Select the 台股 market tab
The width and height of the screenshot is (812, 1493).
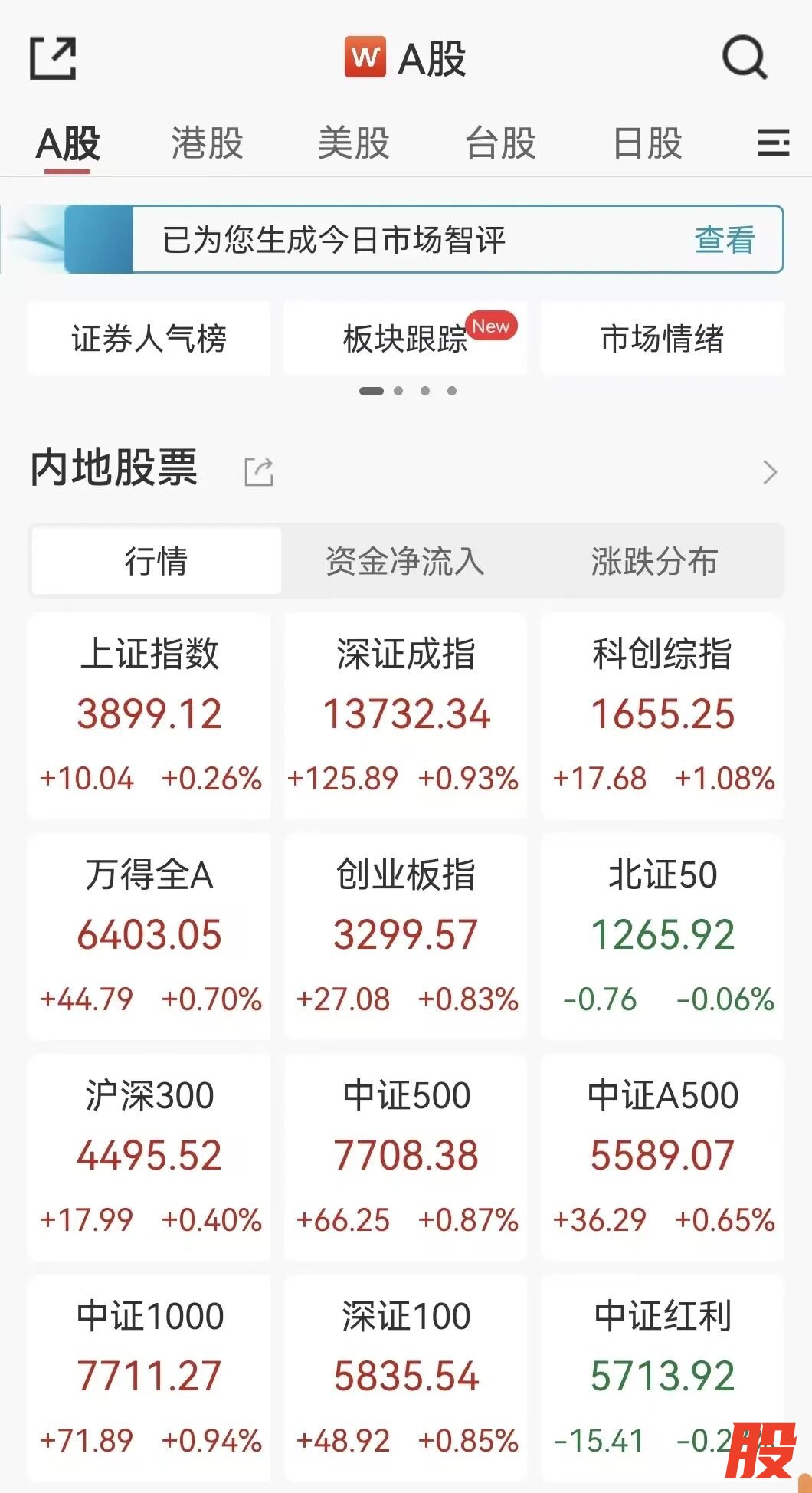501,143
